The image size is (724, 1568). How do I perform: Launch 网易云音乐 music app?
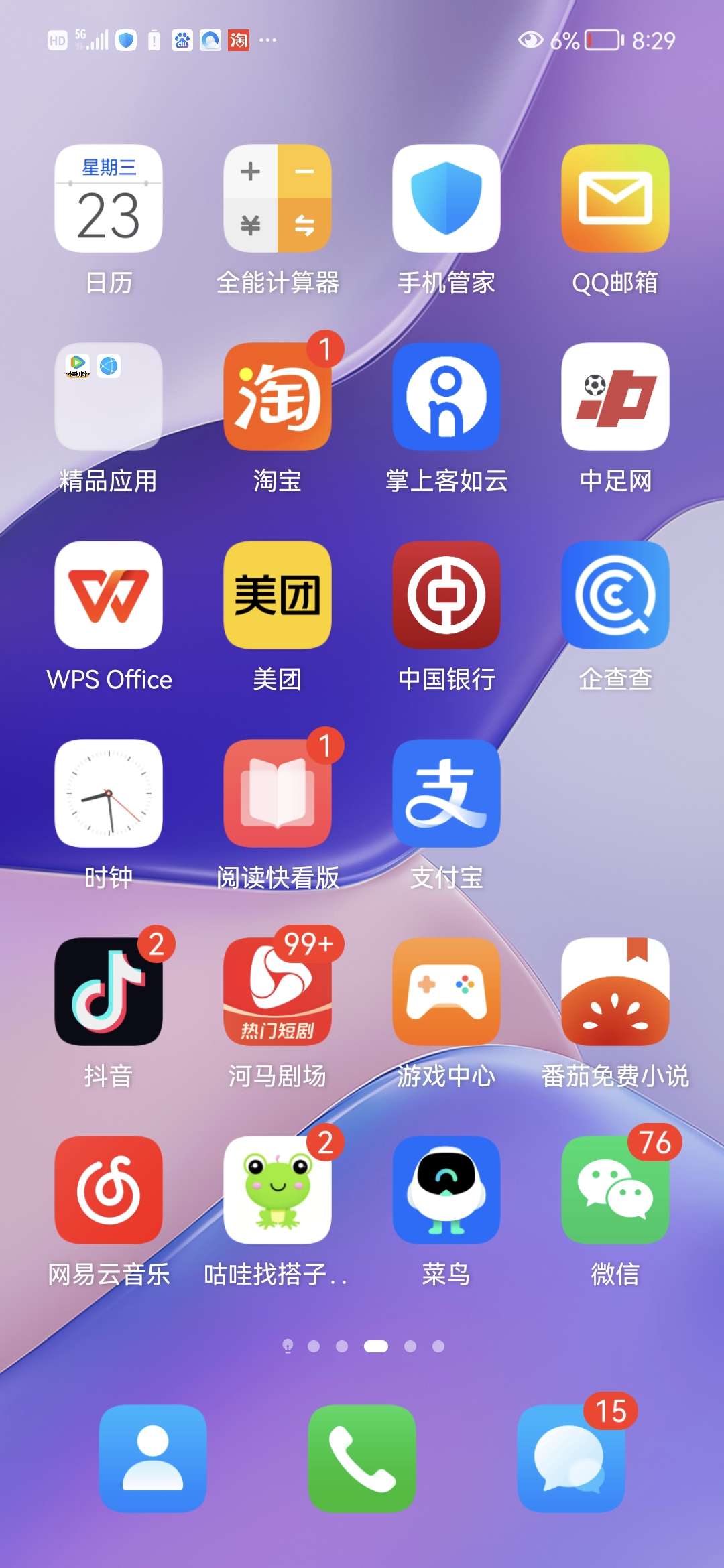(109, 1191)
